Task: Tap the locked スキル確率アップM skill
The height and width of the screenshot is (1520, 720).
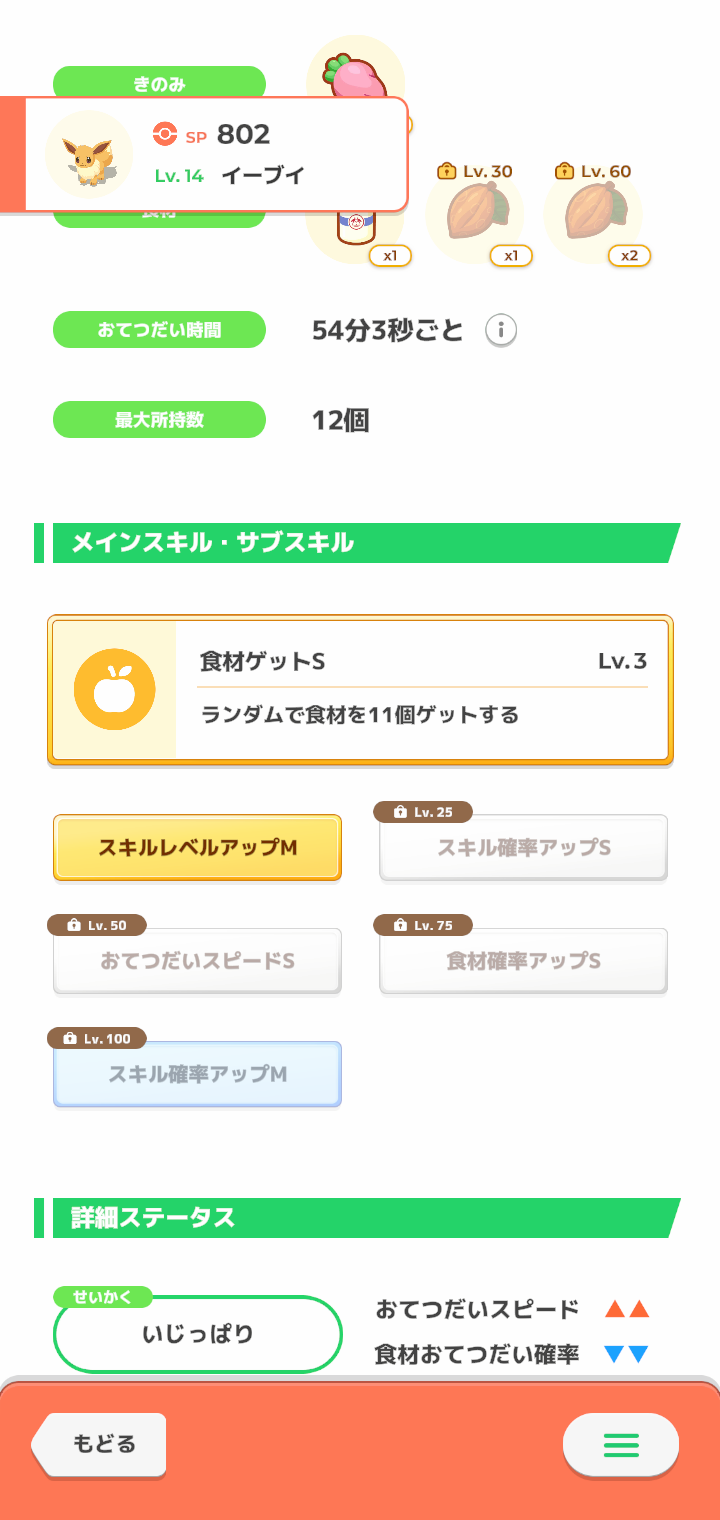Action: coord(197,1074)
